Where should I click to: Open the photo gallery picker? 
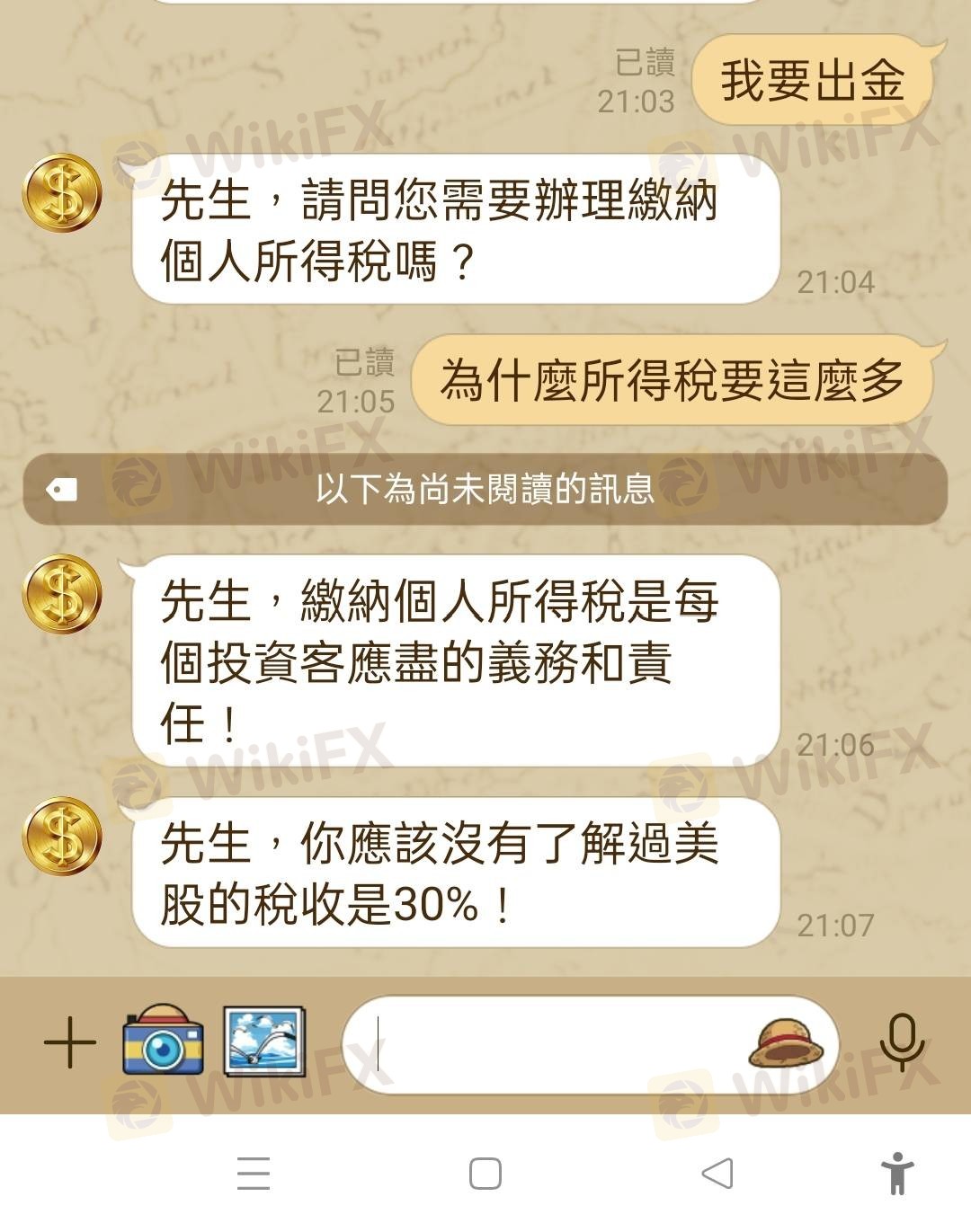(x=263, y=1042)
